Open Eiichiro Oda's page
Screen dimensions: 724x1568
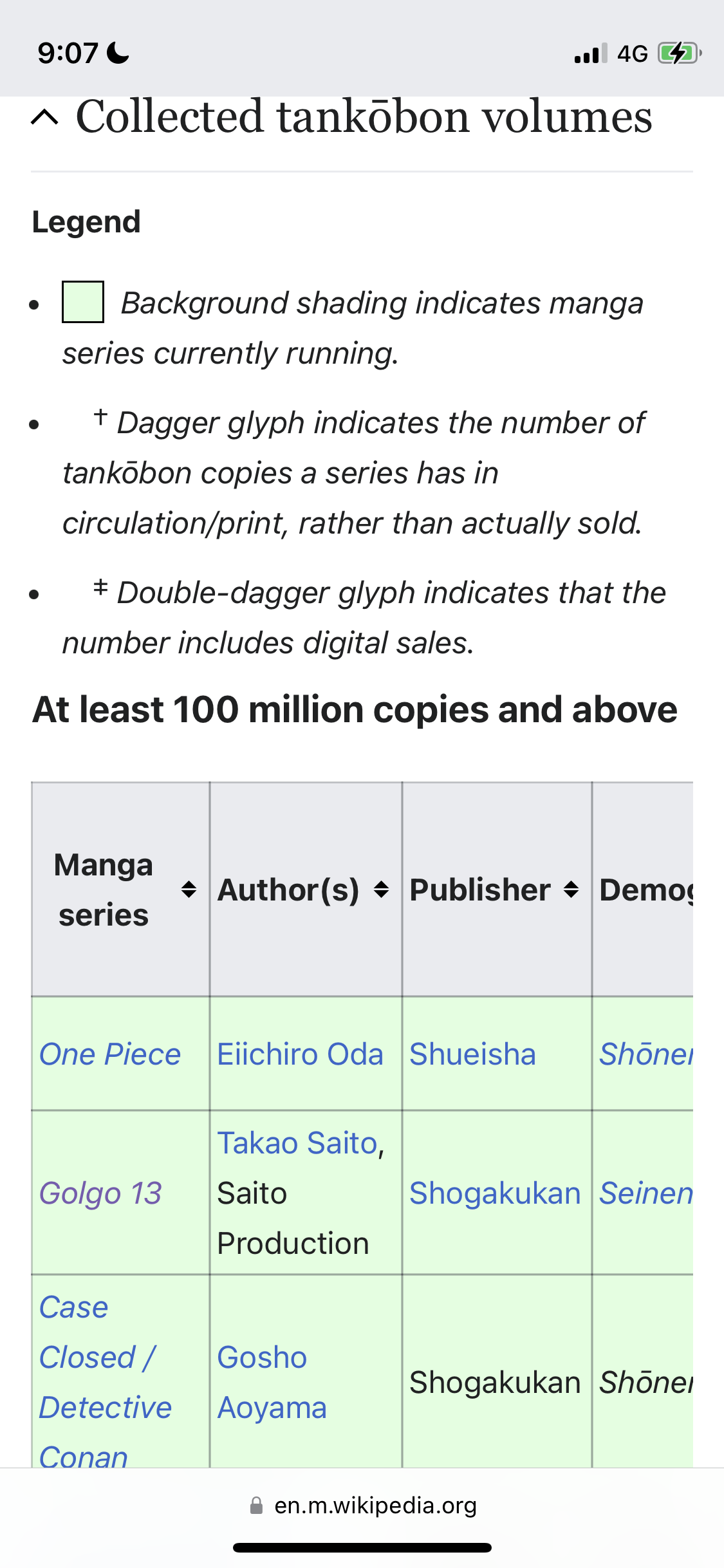[300, 1054]
